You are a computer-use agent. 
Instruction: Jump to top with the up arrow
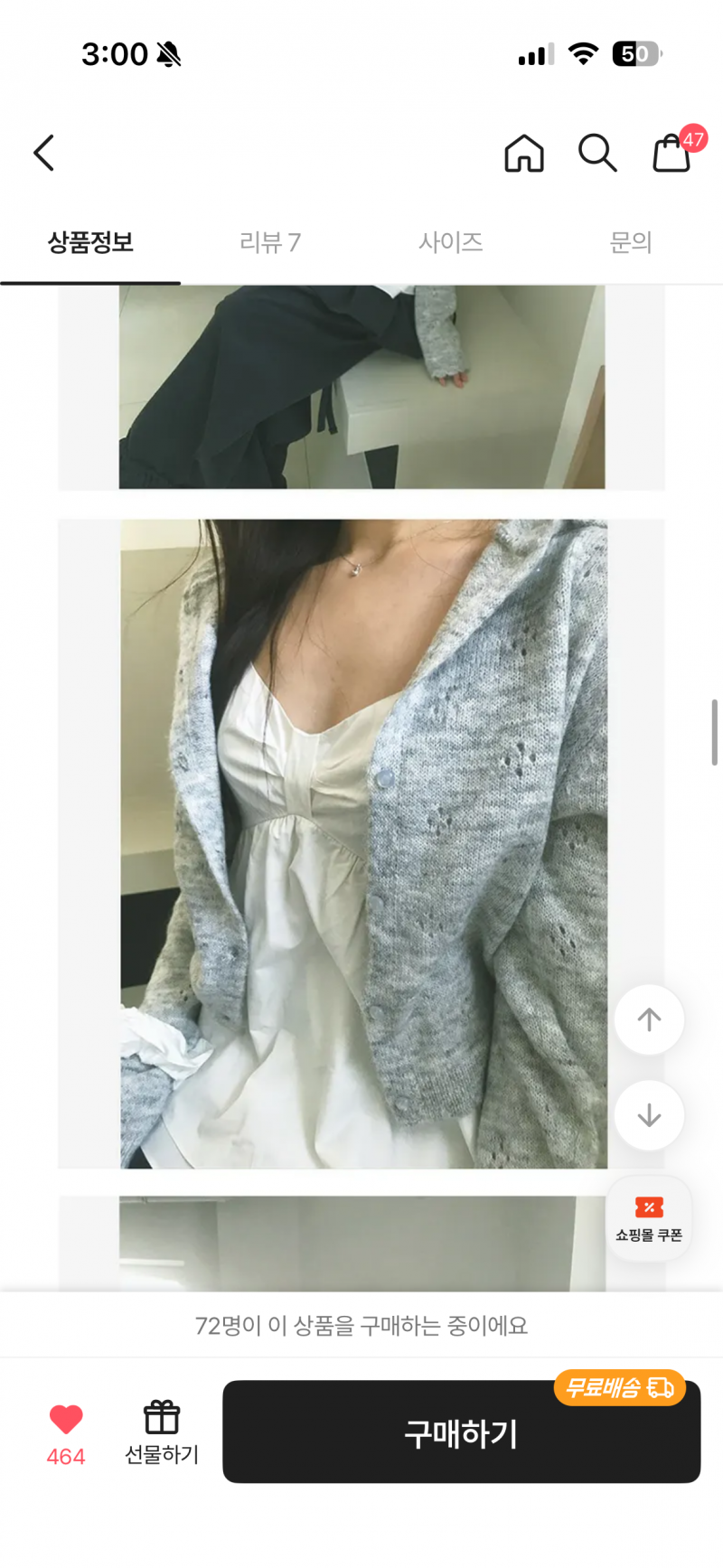(649, 1020)
